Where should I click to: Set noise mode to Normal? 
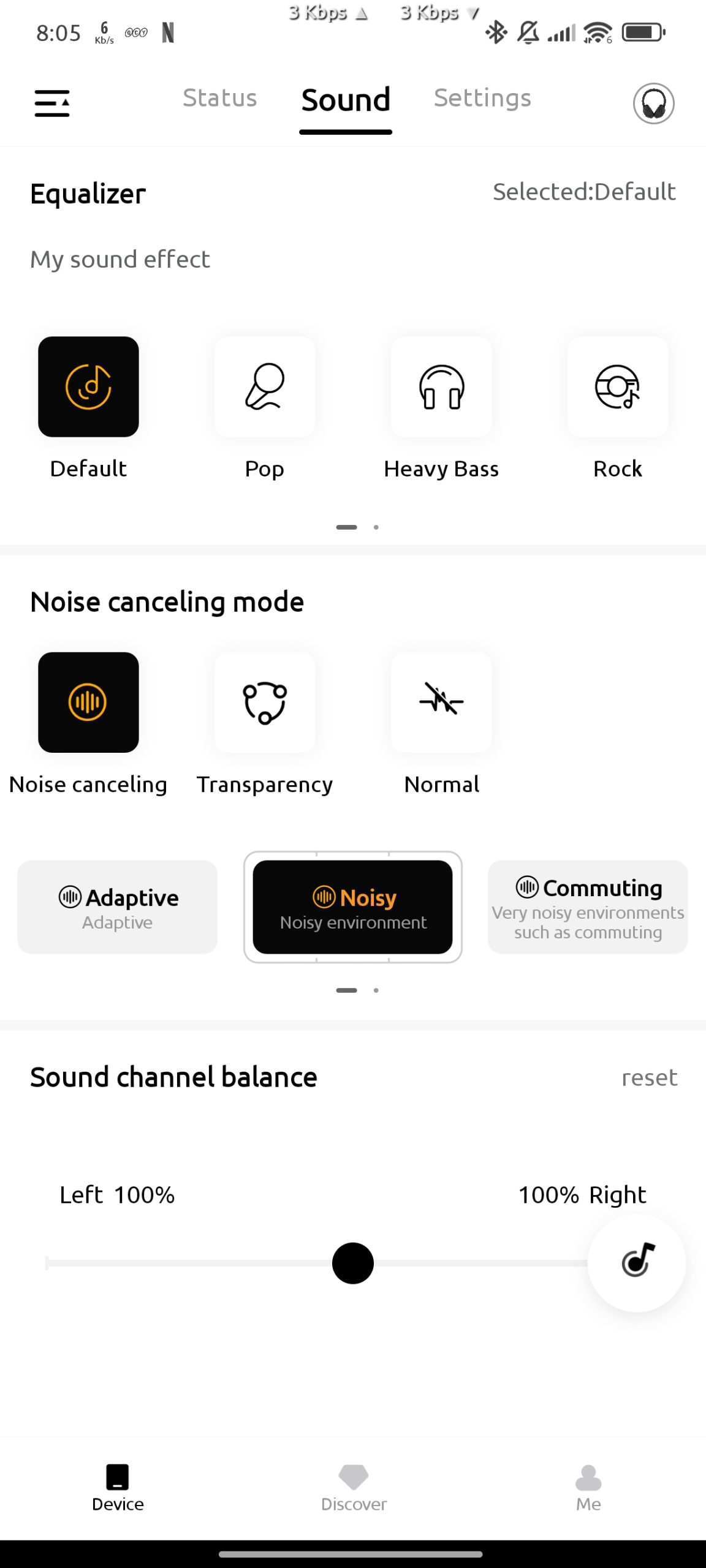pyautogui.click(x=441, y=703)
